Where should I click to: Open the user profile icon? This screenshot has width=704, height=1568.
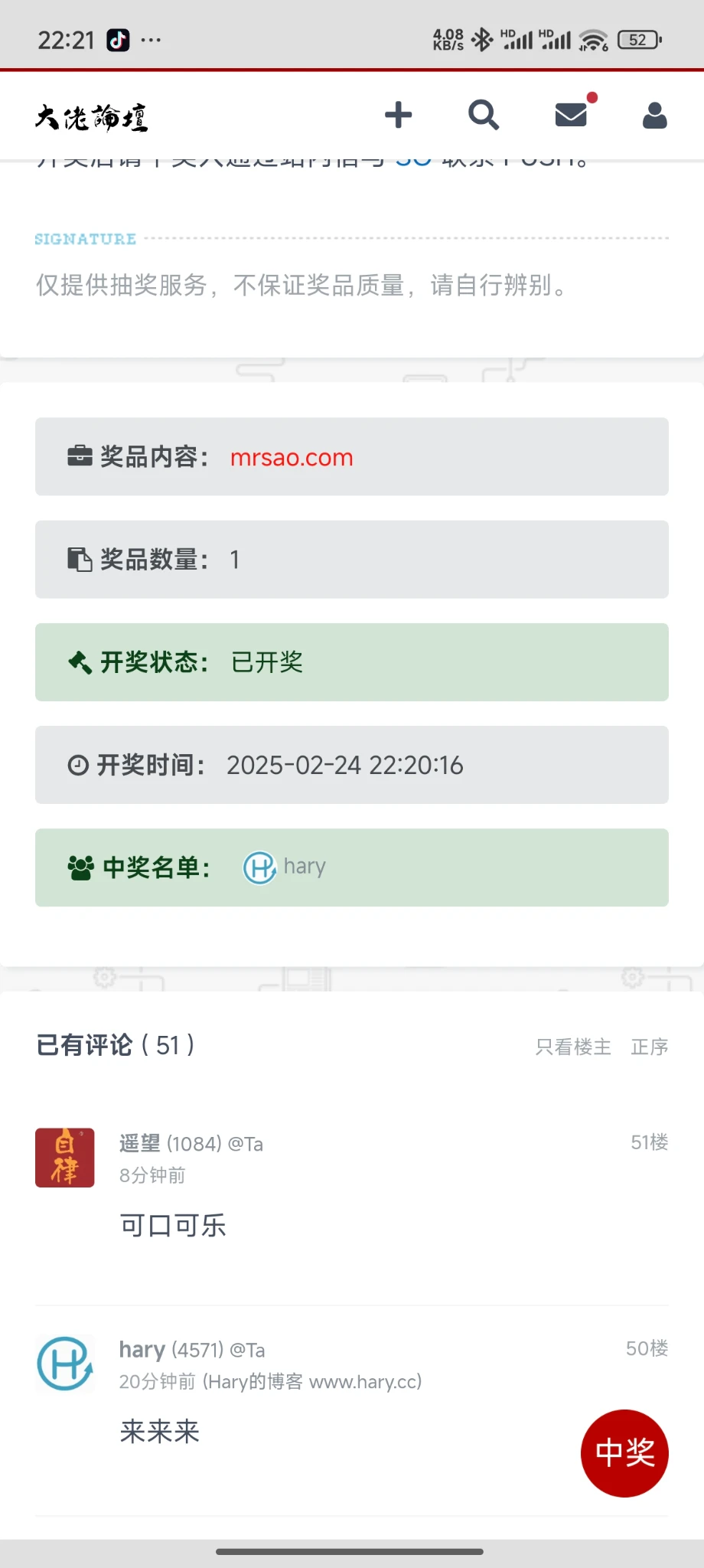point(654,116)
